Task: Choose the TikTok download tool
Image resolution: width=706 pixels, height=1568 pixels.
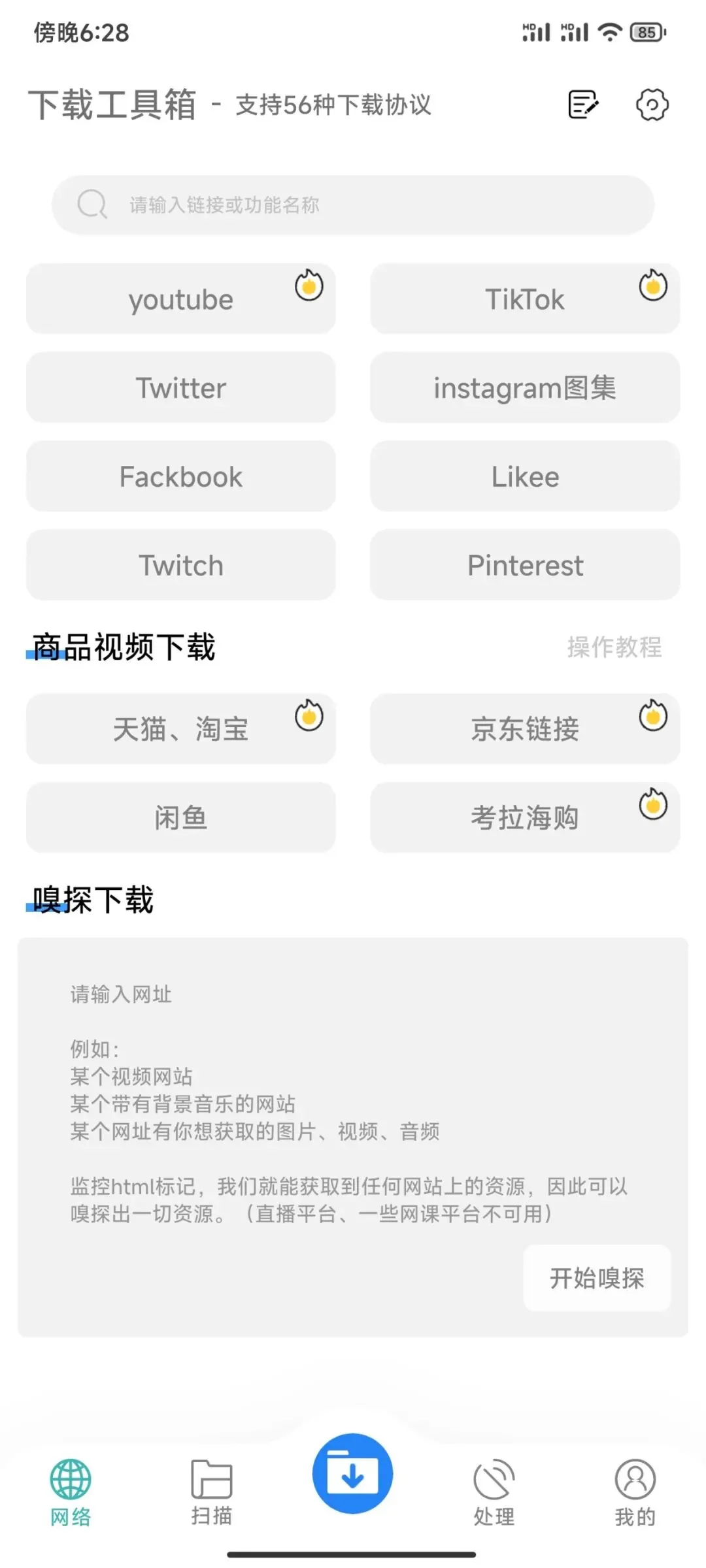Action: (525, 299)
